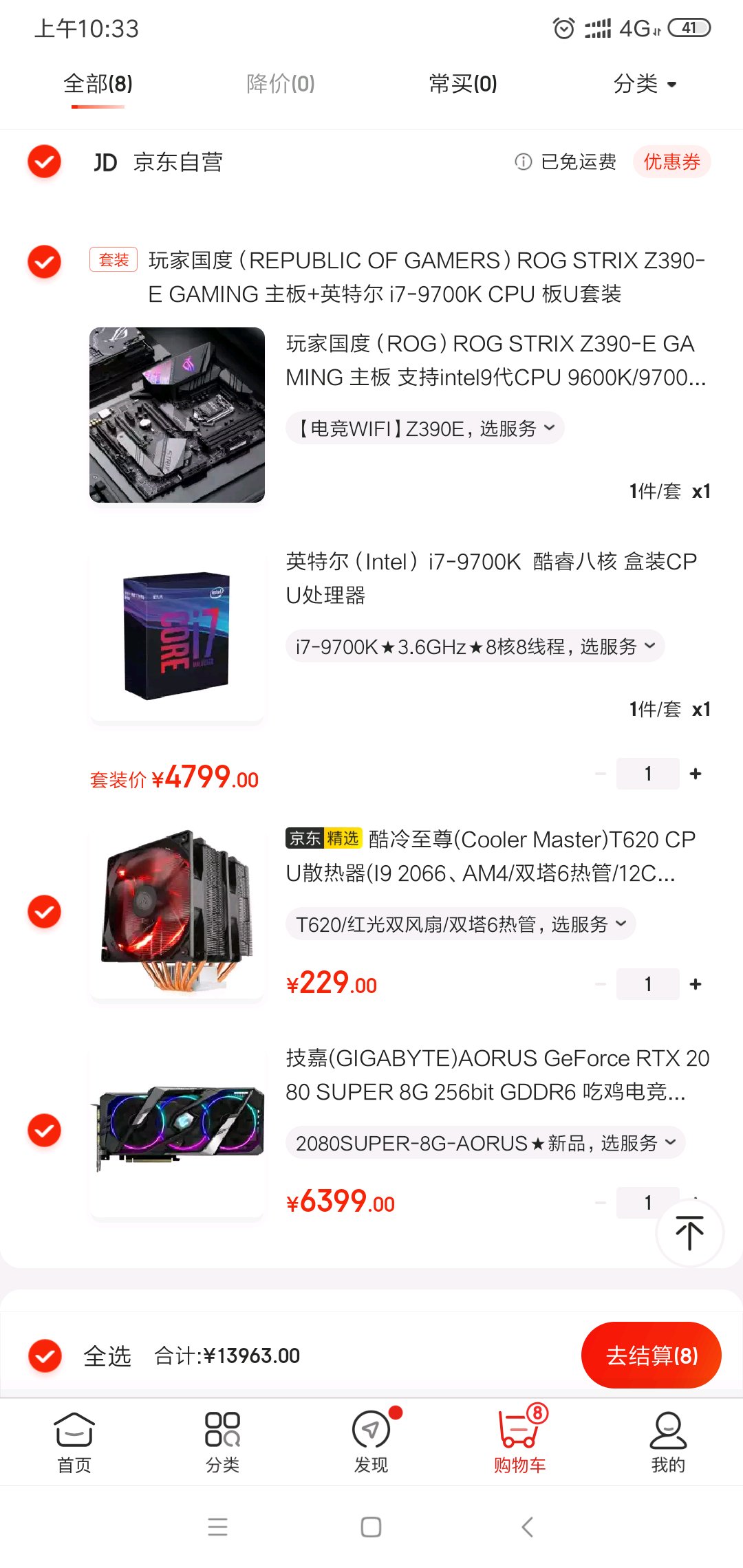743x1568 pixels.
Task: Open the 优惠券 coupon button
Action: [671, 162]
